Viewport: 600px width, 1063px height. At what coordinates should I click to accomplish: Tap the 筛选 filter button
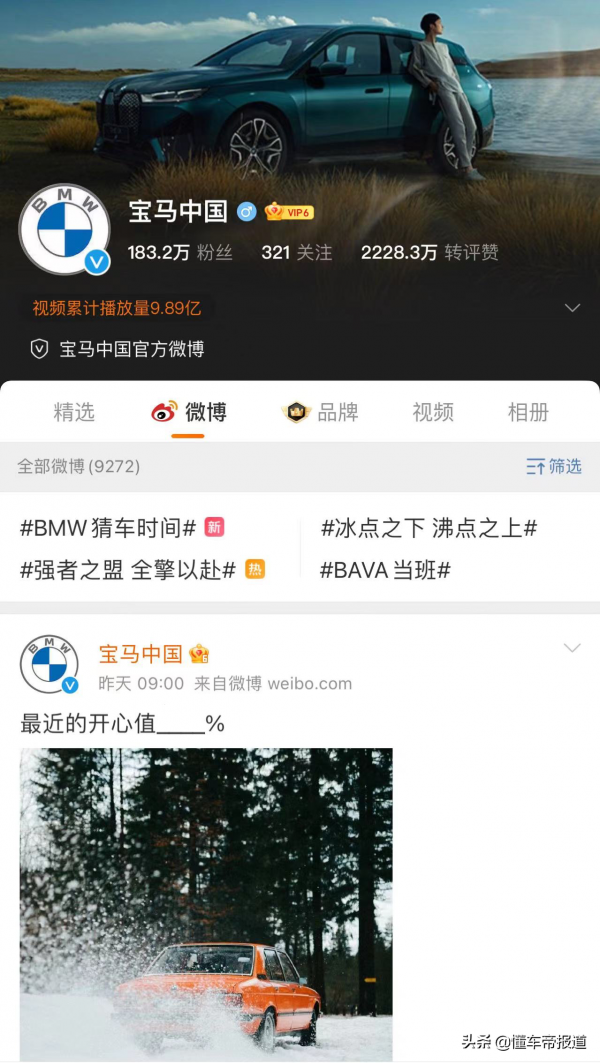coord(554,466)
